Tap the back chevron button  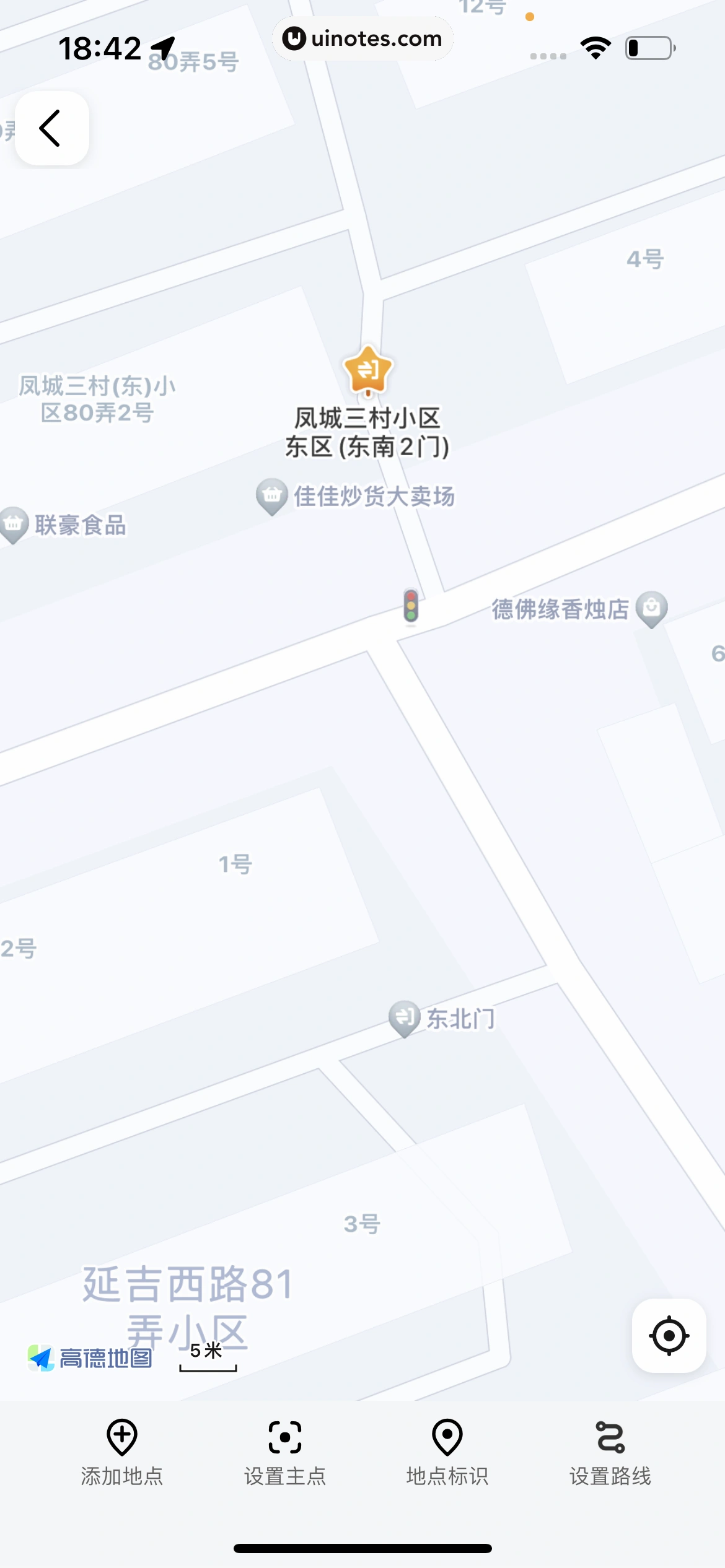click(51, 129)
